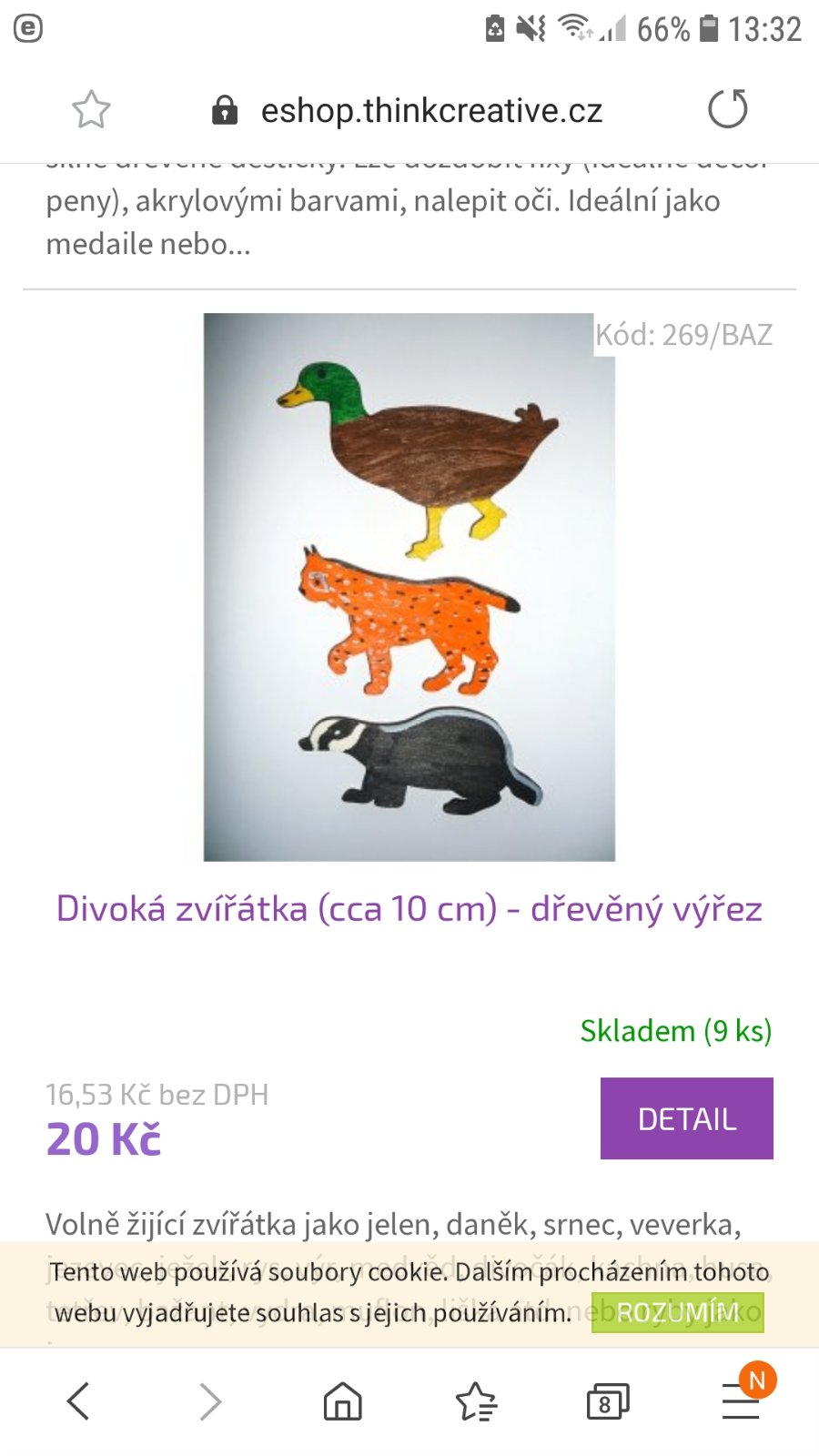Open product DETAIL button
Screen dimensions: 819x1456
pyautogui.click(x=686, y=1118)
